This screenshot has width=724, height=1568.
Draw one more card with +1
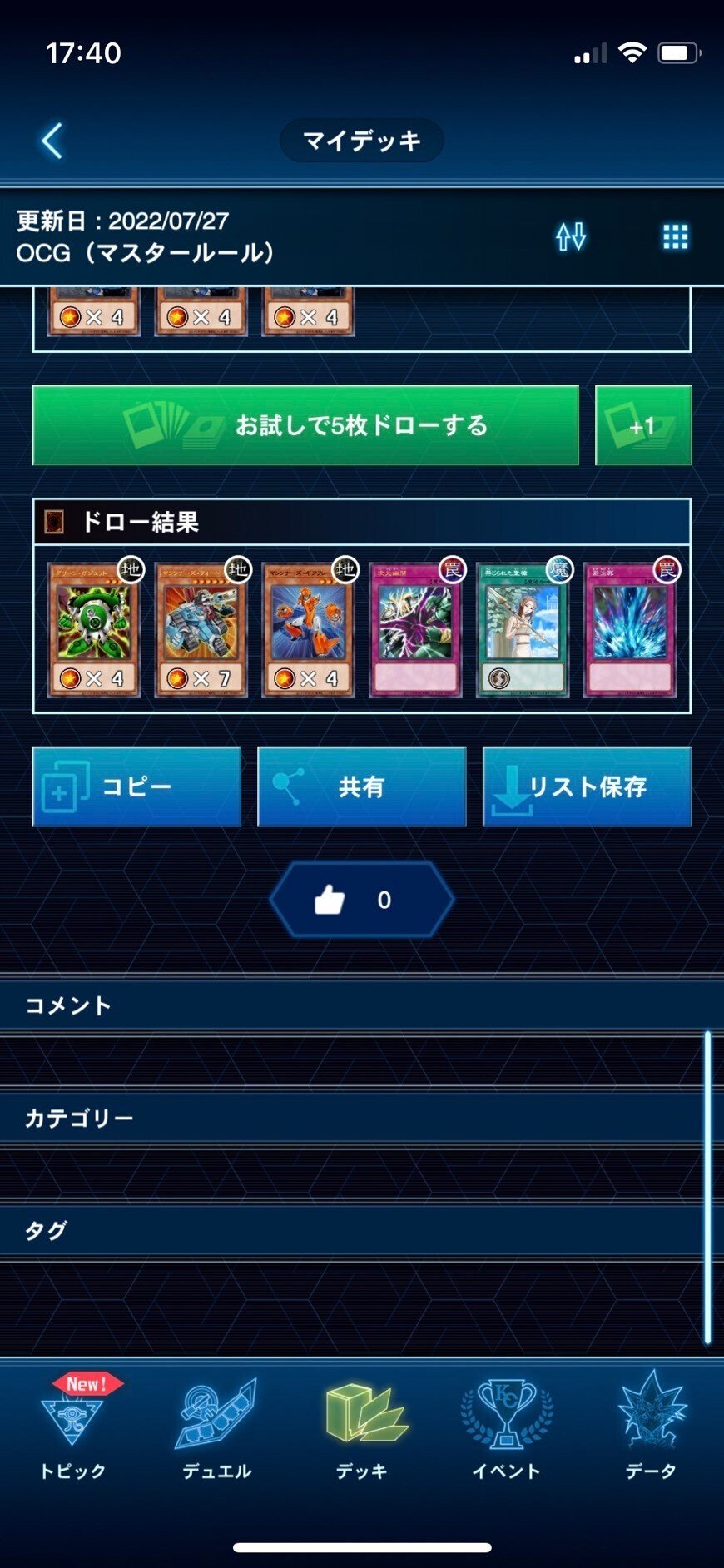pyautogui.click(x=642, y=425)
